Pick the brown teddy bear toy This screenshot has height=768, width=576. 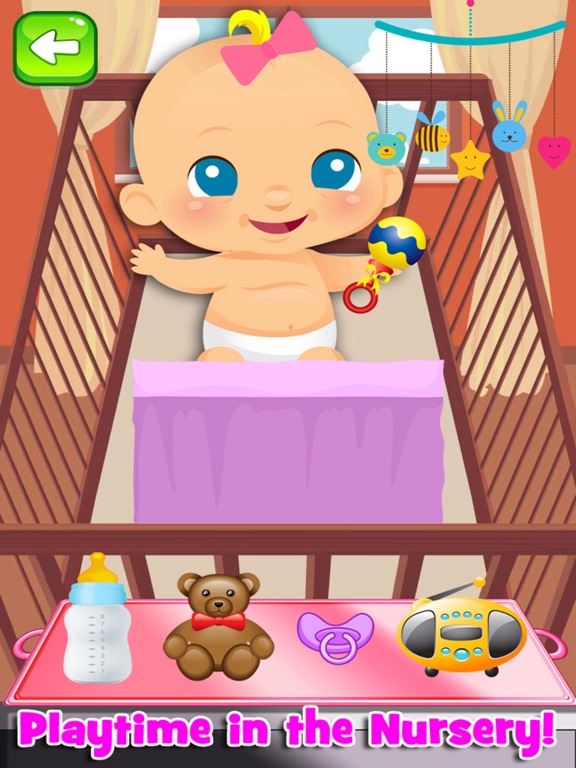[218, 626]
